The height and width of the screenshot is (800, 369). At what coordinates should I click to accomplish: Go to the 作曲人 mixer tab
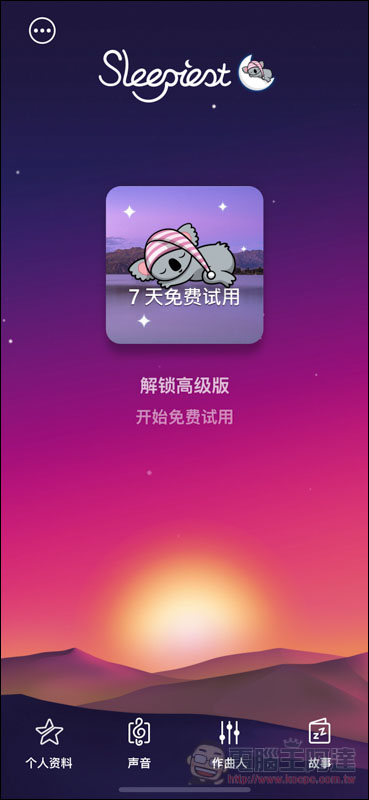229,743
